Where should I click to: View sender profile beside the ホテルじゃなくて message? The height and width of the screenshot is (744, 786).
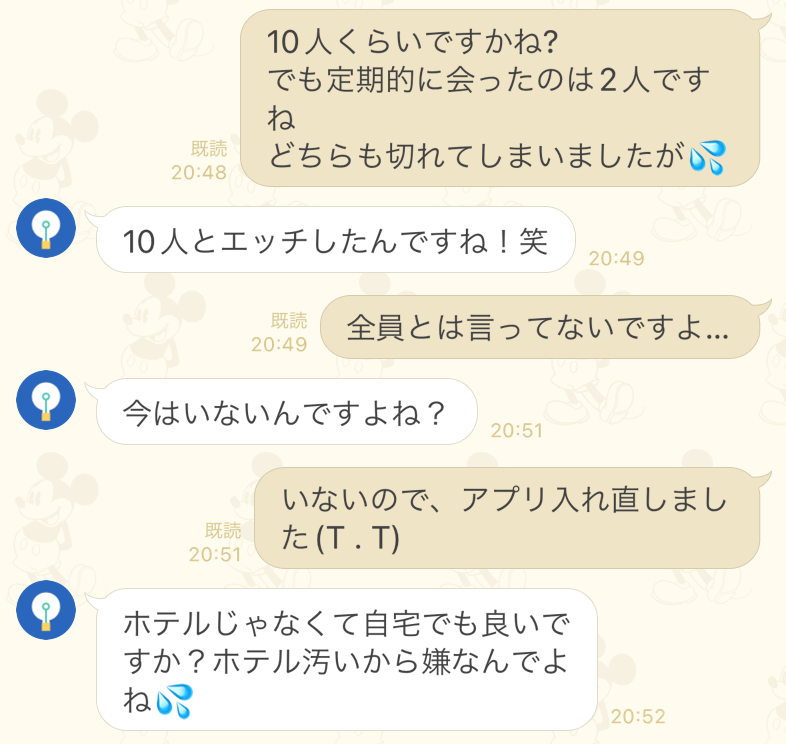(x=46, y=609)
